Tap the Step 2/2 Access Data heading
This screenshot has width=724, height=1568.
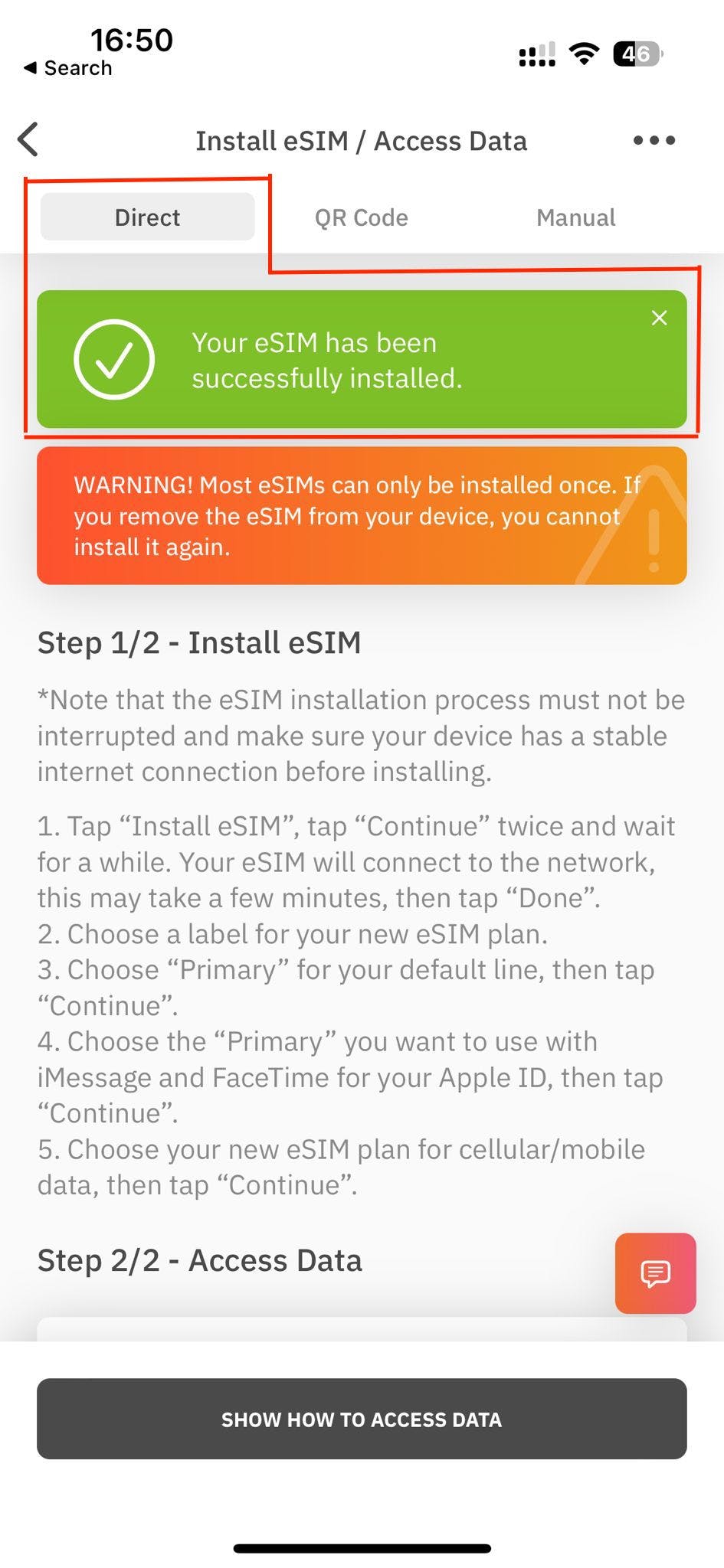(199, 1260)
